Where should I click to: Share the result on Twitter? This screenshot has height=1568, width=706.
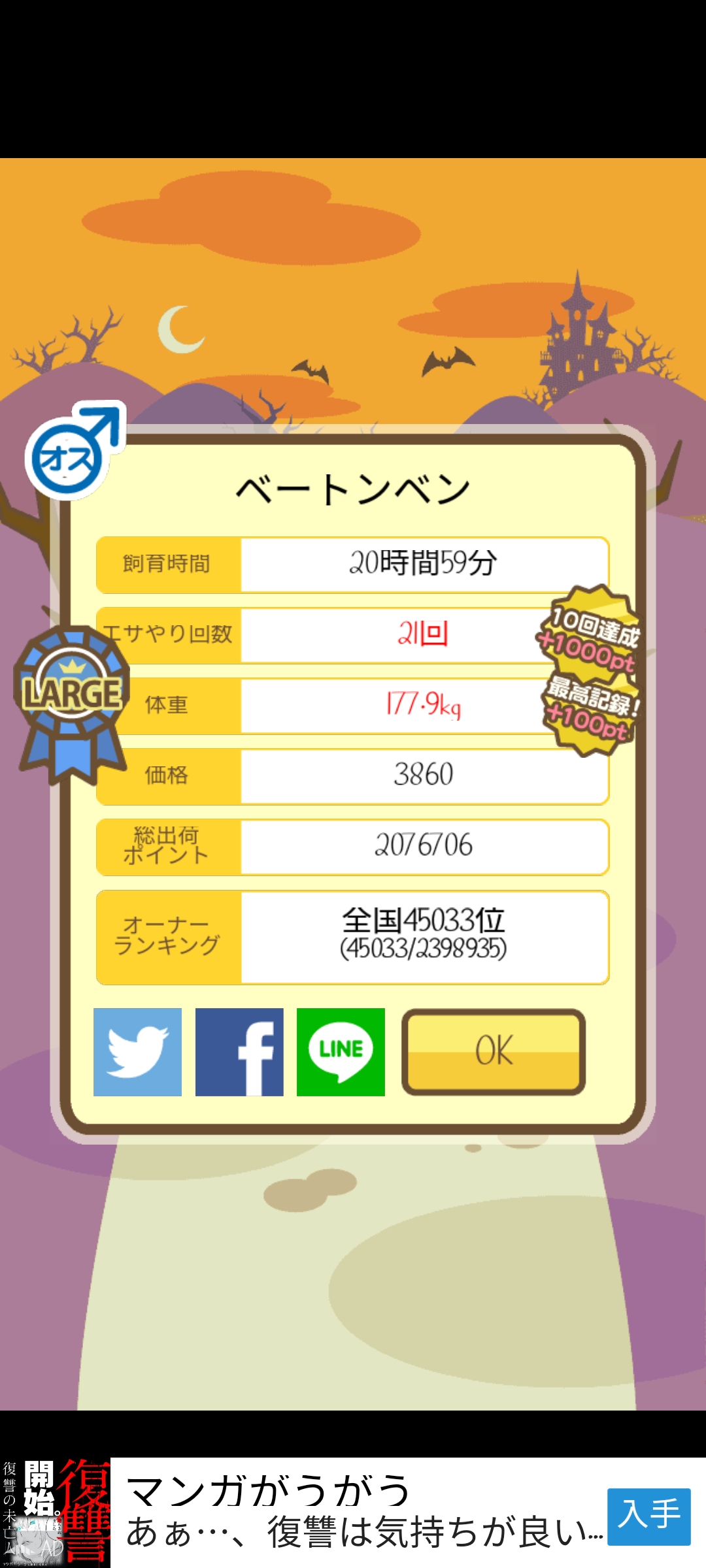pos(137,1052)
